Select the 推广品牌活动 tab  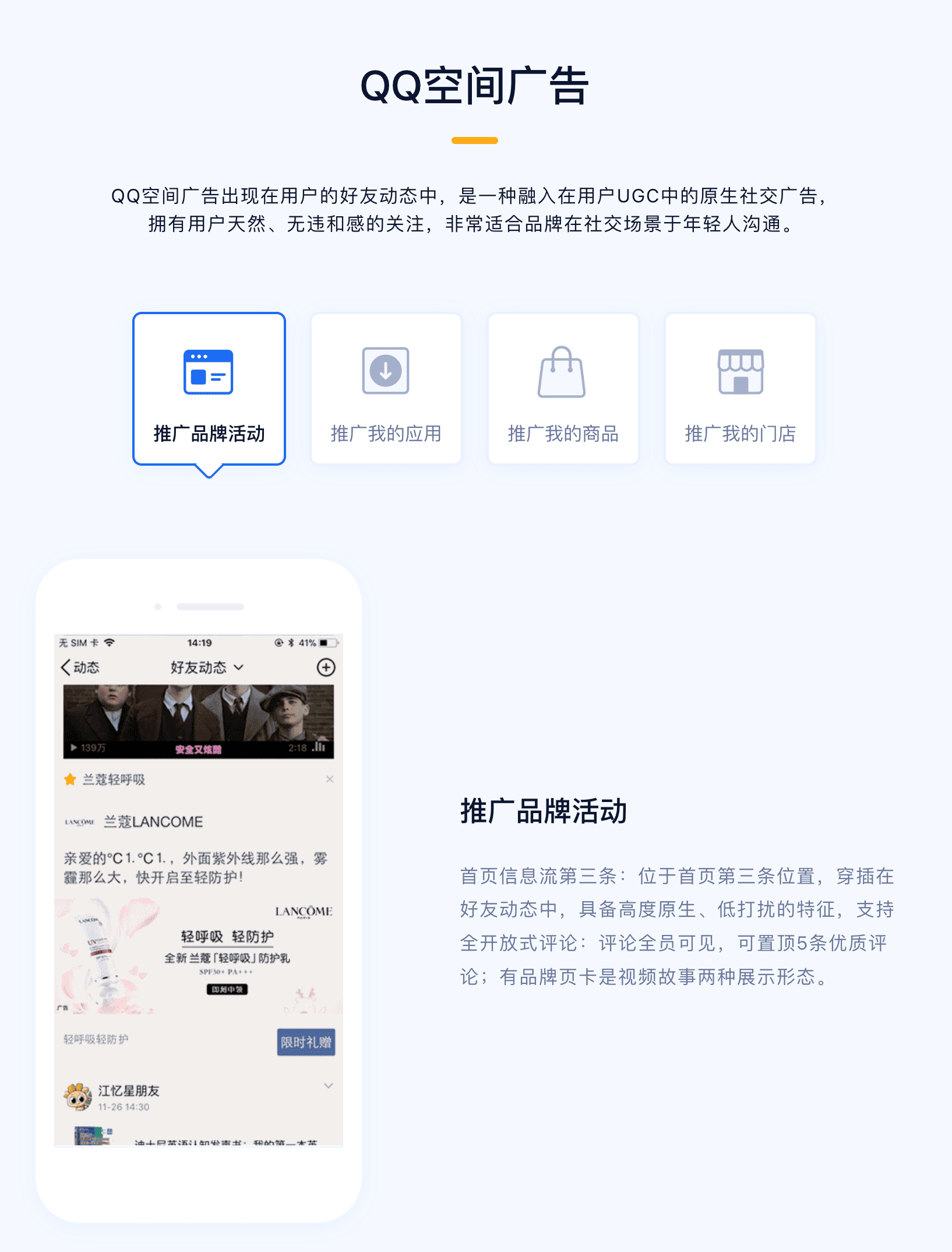(209, 389)
